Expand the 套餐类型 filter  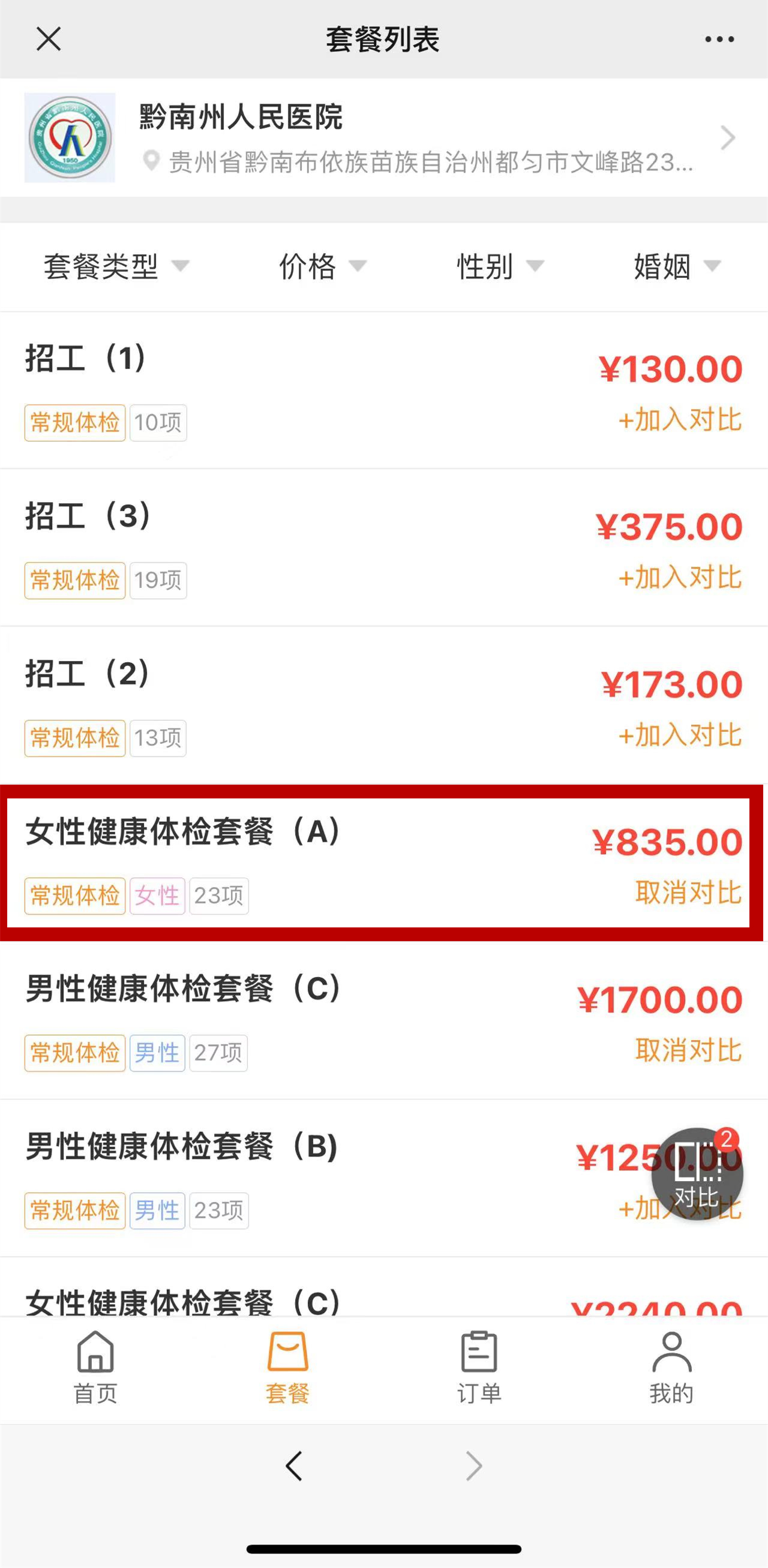click(116, 266)
